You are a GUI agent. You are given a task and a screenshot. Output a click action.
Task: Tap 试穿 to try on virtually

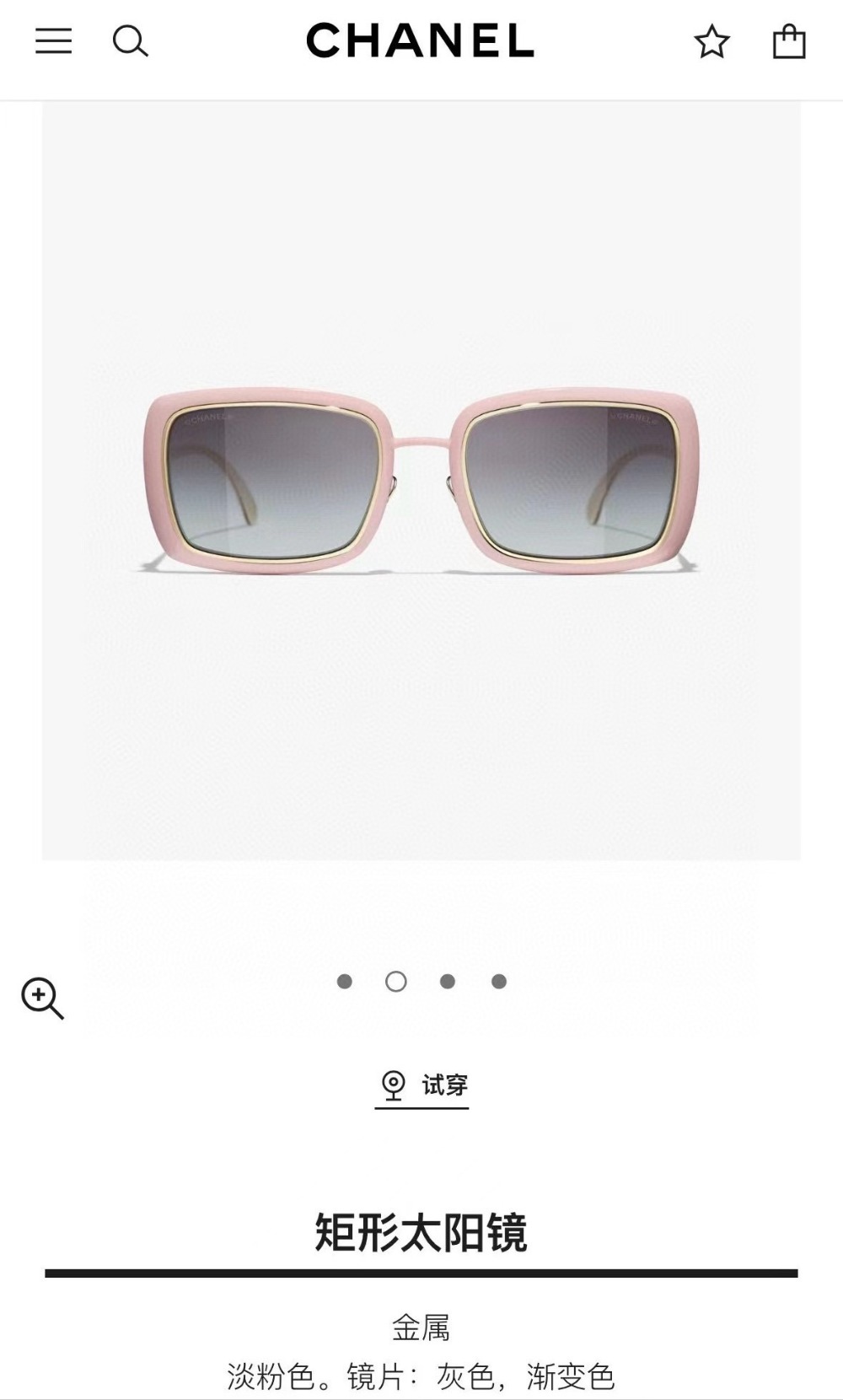pyautogui.click(x=422, y=1085)
